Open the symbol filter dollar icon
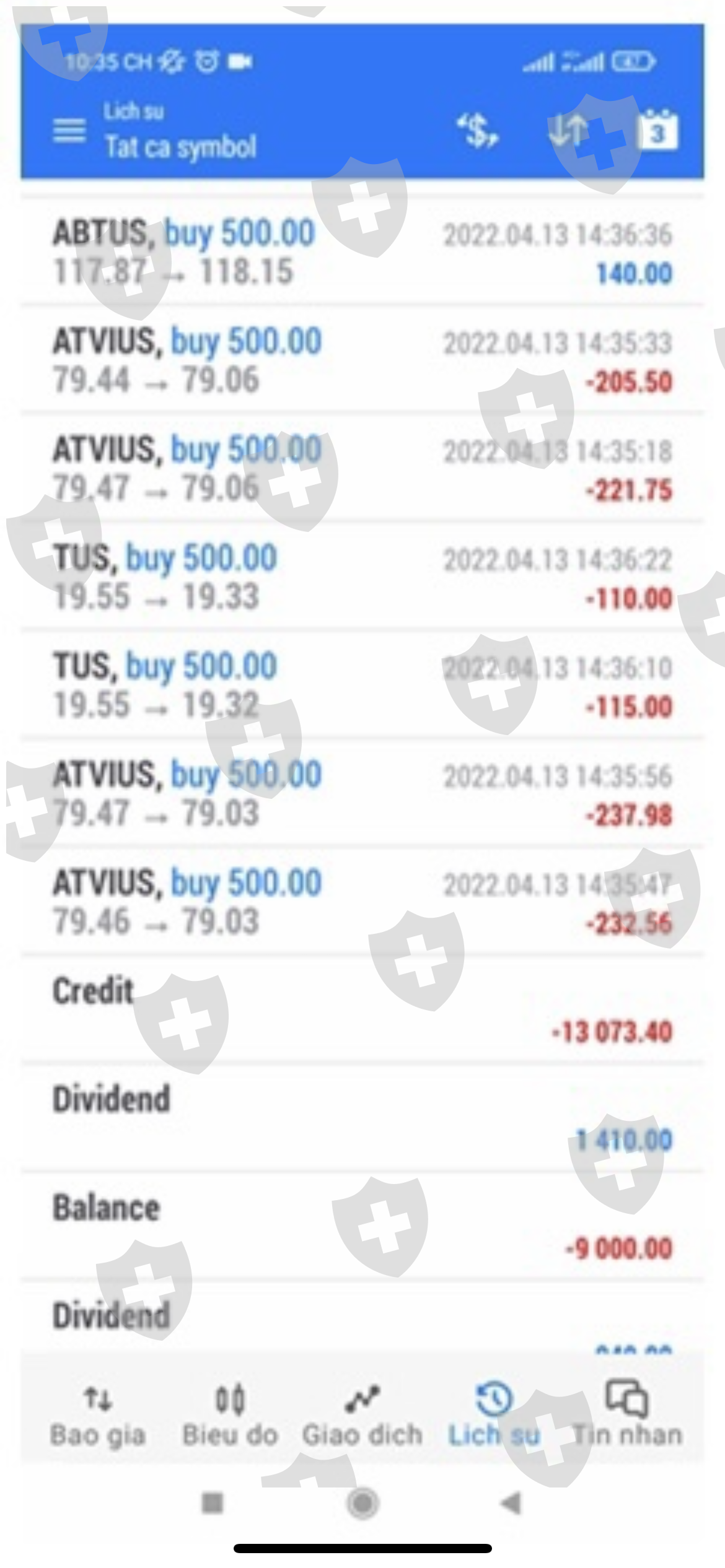 click(478, 131)
